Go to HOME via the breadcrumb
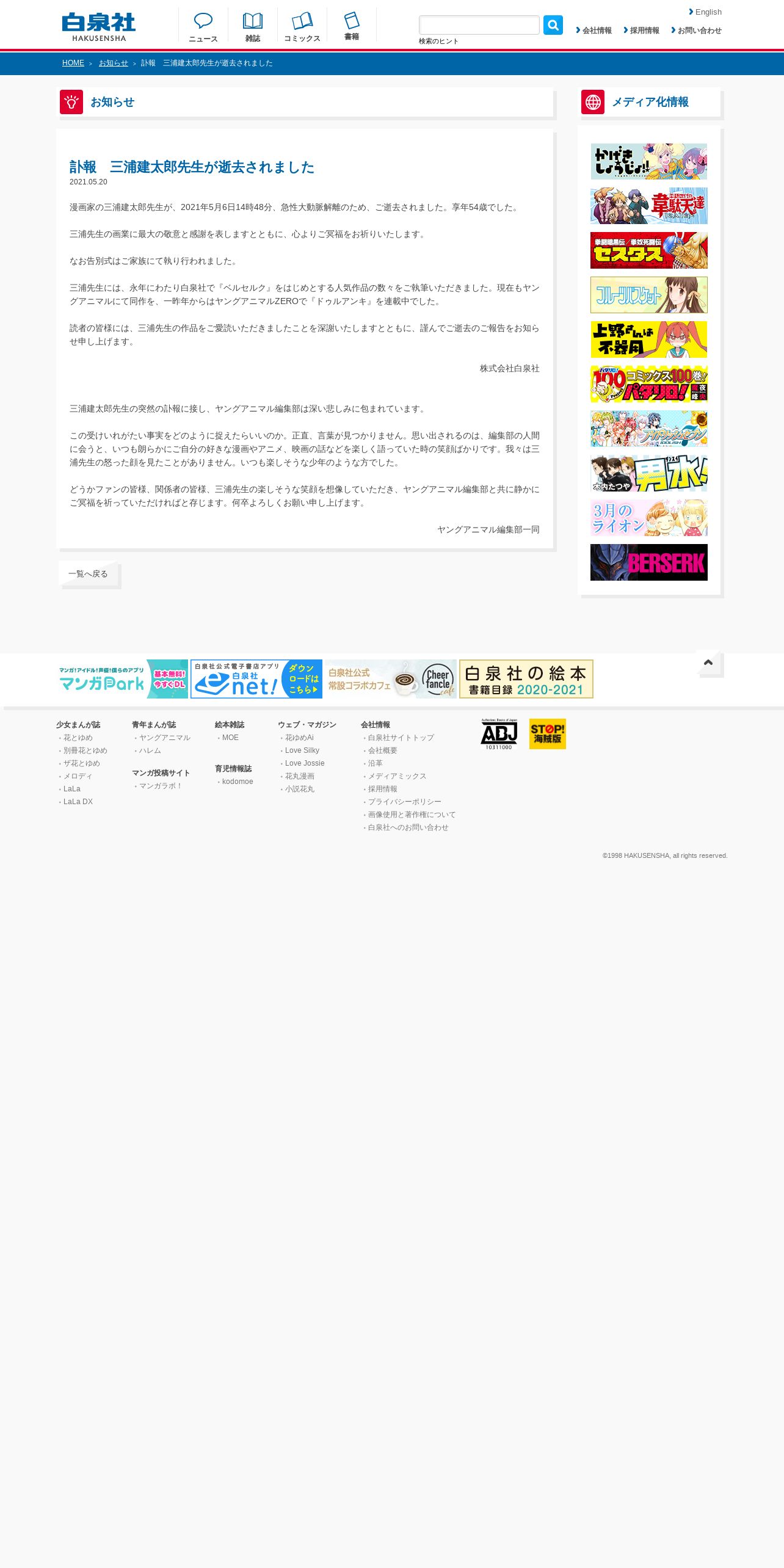 tap(73, 63)
